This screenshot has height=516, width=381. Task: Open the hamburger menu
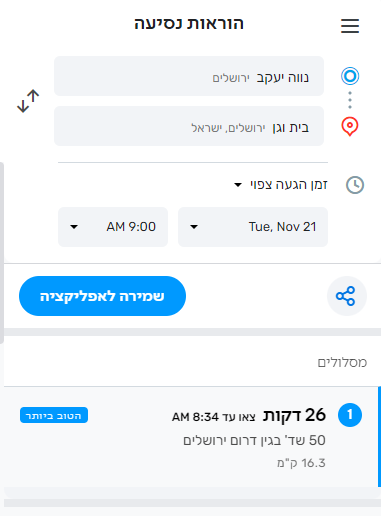[350, 26]
